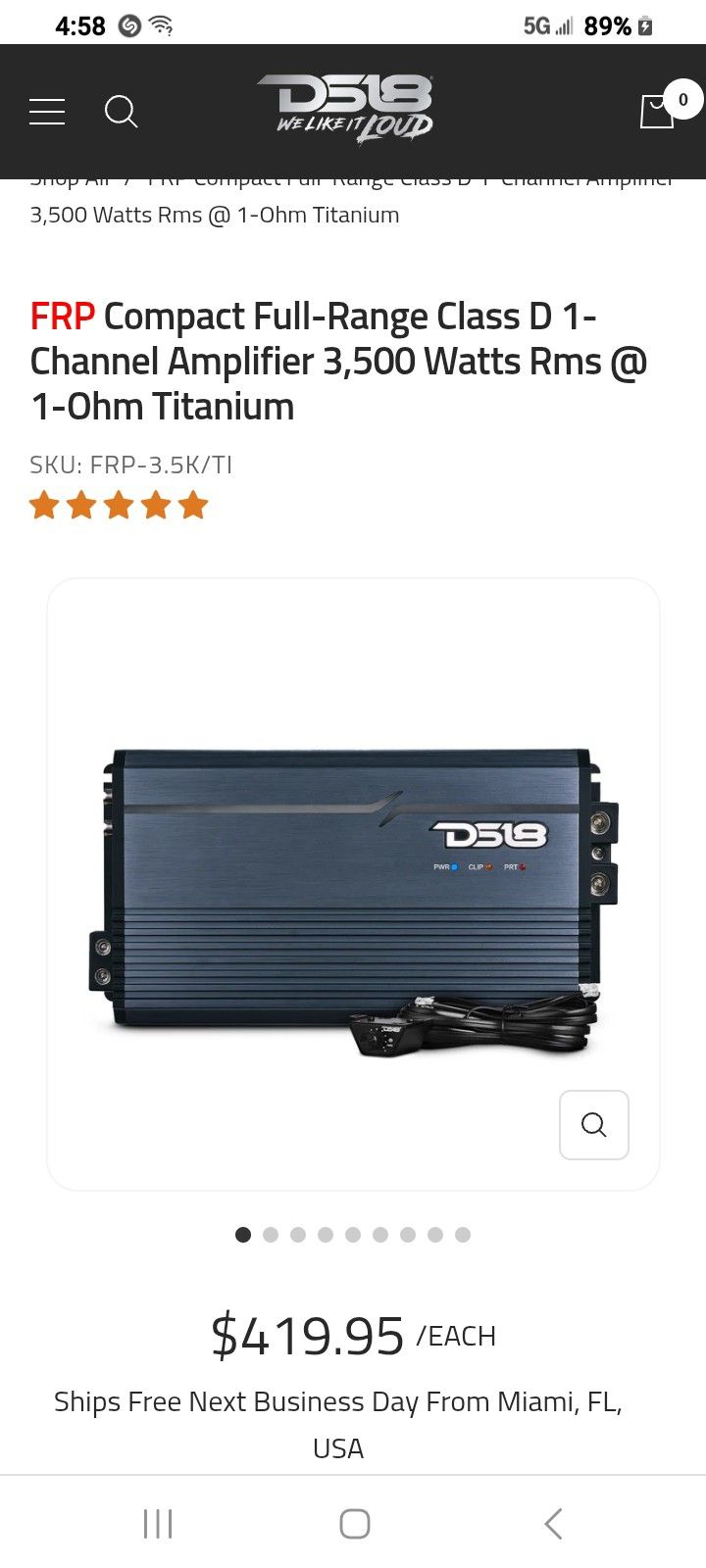This screenshot has height=1568, width=706.
Task: Jump to the last image dot
Action: pyautogui.click(x=463, y=1235)
